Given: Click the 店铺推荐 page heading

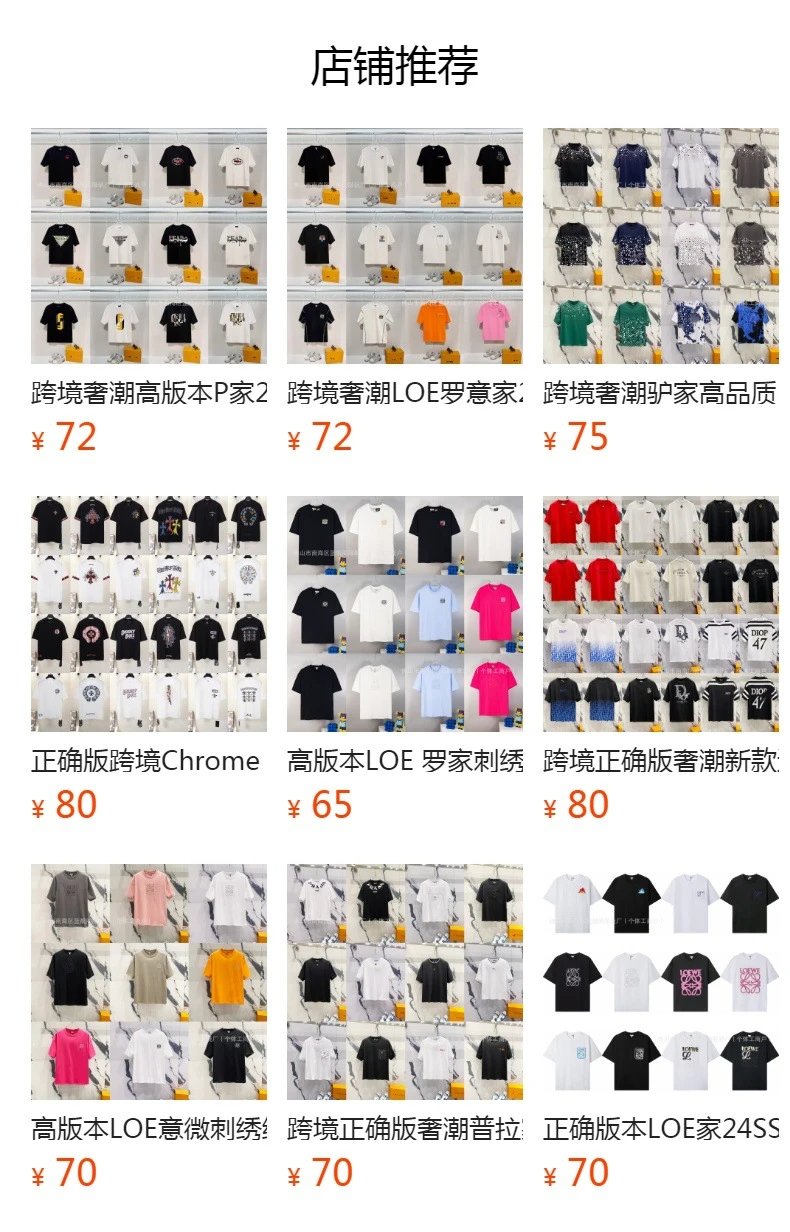Looking at the screenshot, I should coord(395,63).
